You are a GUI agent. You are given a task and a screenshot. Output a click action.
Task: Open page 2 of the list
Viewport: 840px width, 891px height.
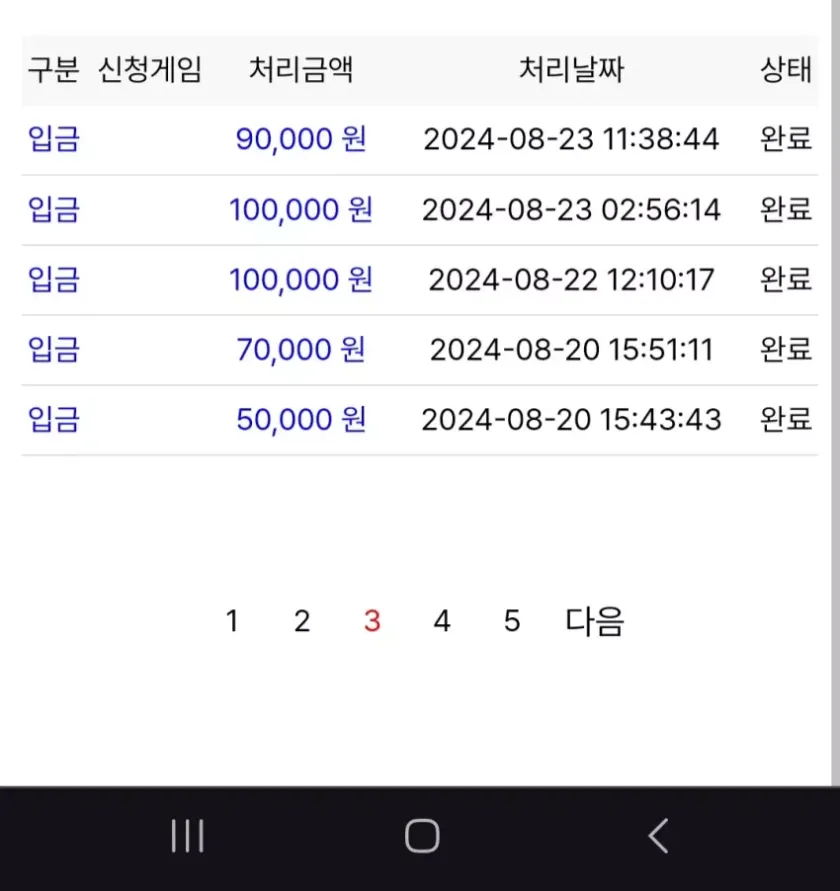click(302, 622)
